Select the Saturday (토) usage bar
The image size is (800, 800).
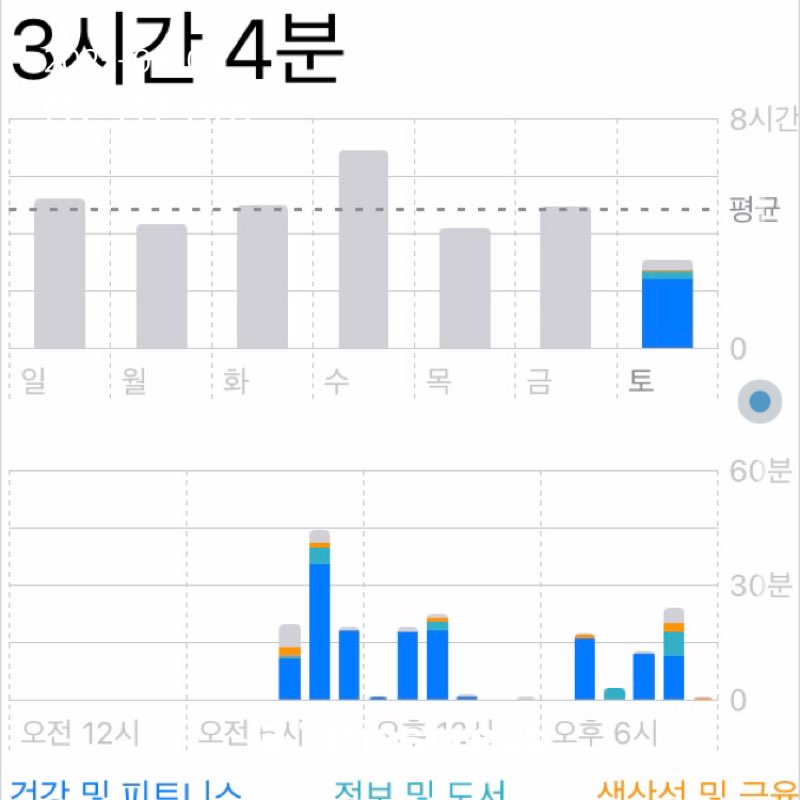click(x=667, y=305)
